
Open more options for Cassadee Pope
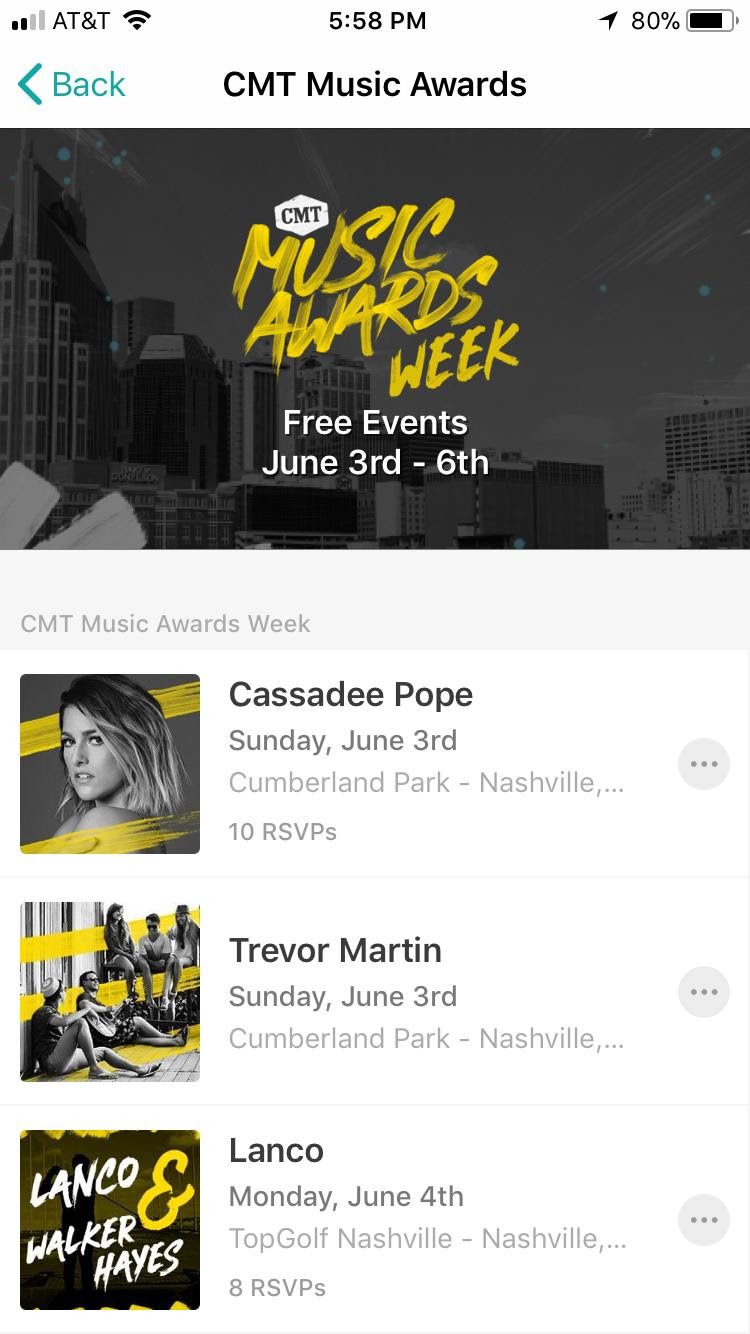coord(704,764)
